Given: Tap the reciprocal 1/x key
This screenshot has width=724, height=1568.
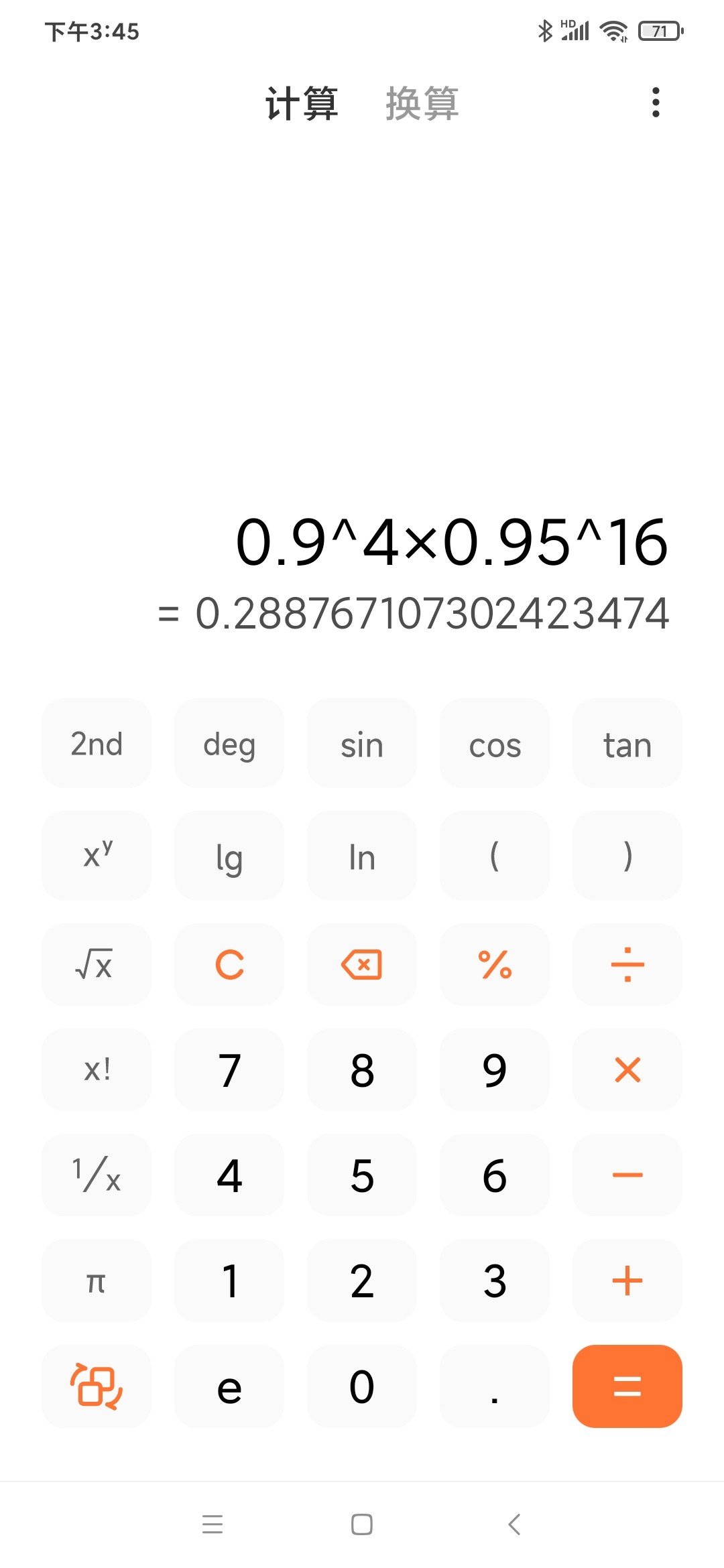Looking at the screenshot, I should click(x=97, y=1175).
